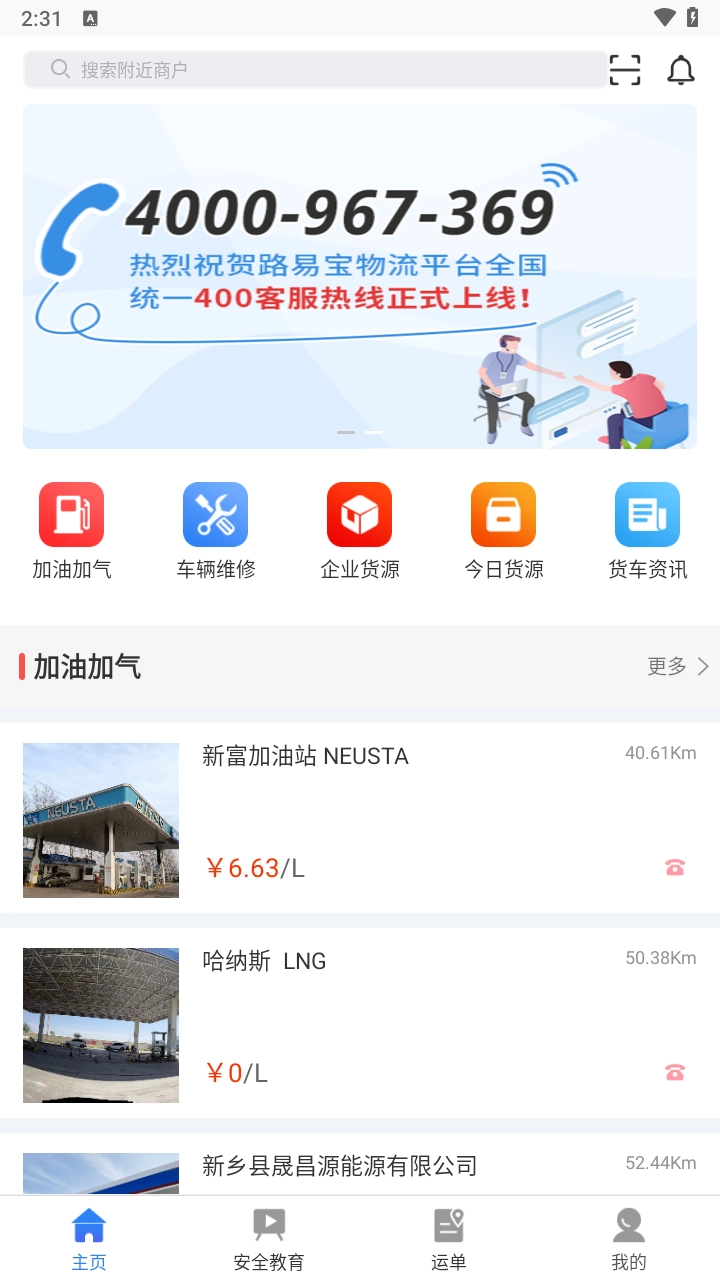Call 哈纳斯 LNG via phone icon
The image size is (720, 1280).
[x=675, y=1073]
